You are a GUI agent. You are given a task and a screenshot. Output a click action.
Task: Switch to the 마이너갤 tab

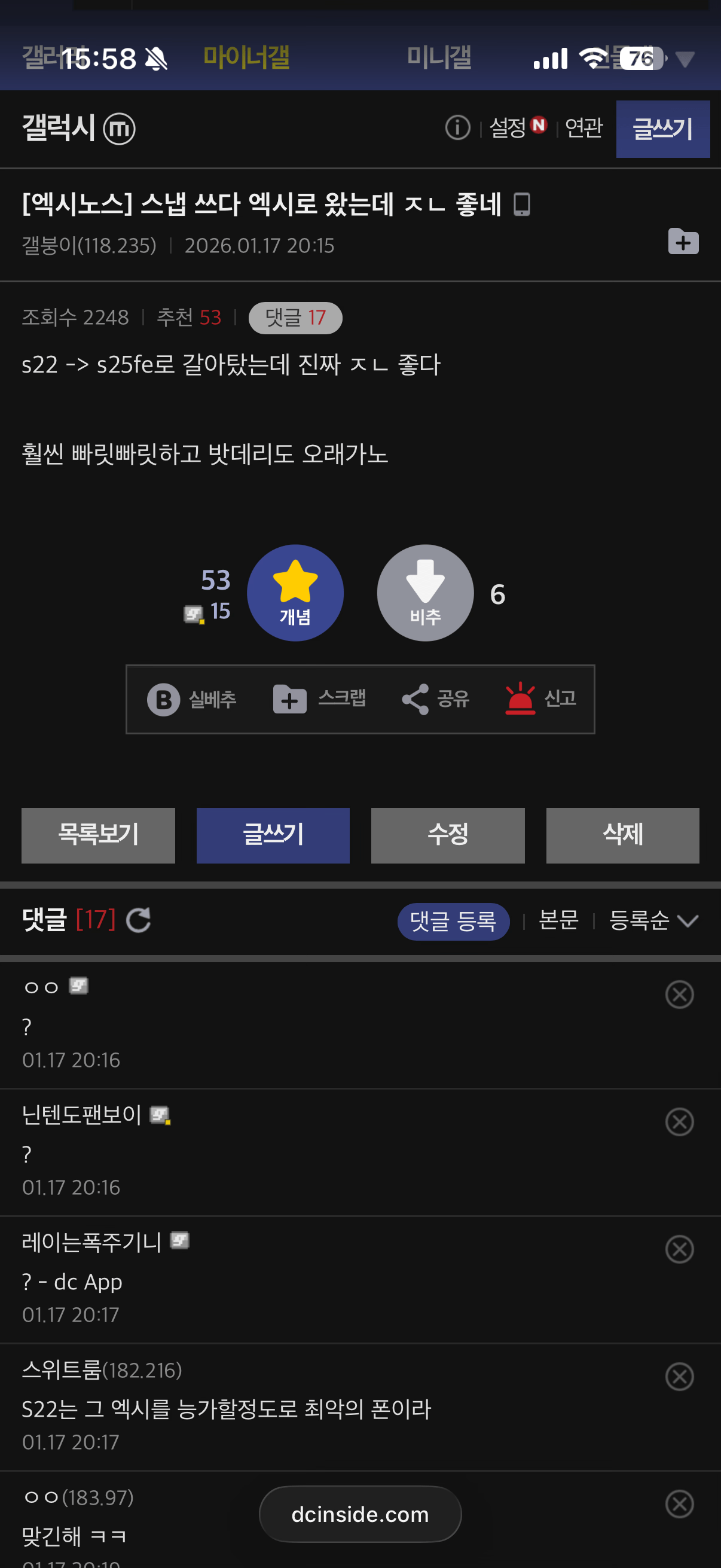tap(246, 58)
